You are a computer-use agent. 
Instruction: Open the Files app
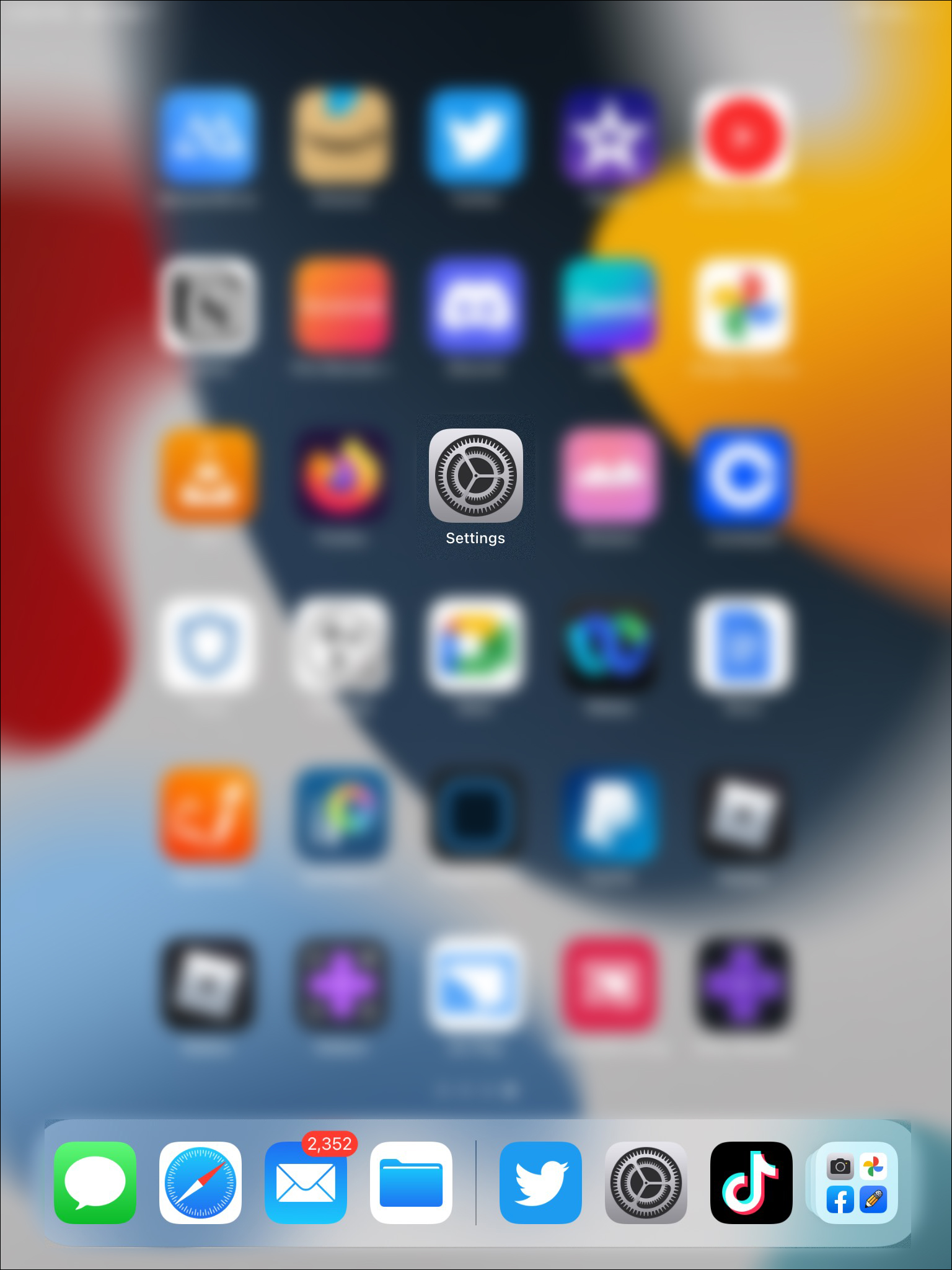coord(411,1182)
